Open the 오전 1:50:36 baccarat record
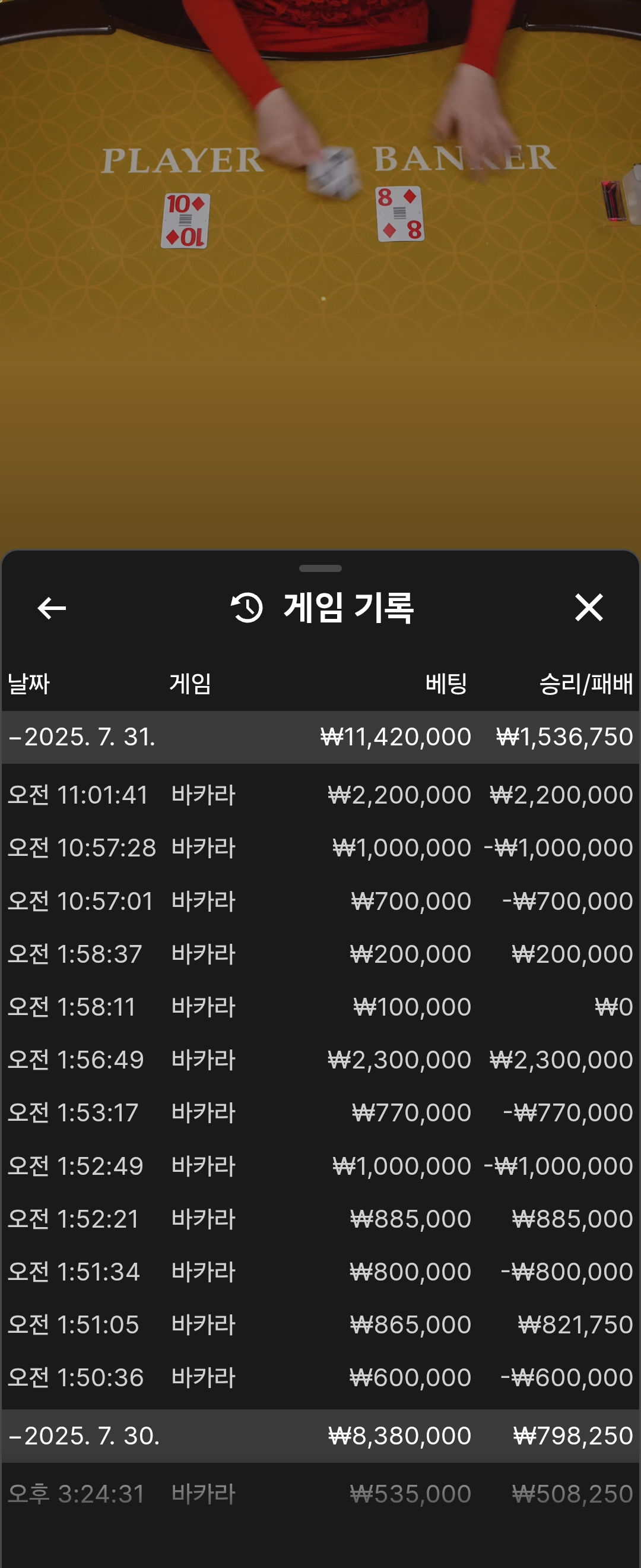 pos(320,1377)
